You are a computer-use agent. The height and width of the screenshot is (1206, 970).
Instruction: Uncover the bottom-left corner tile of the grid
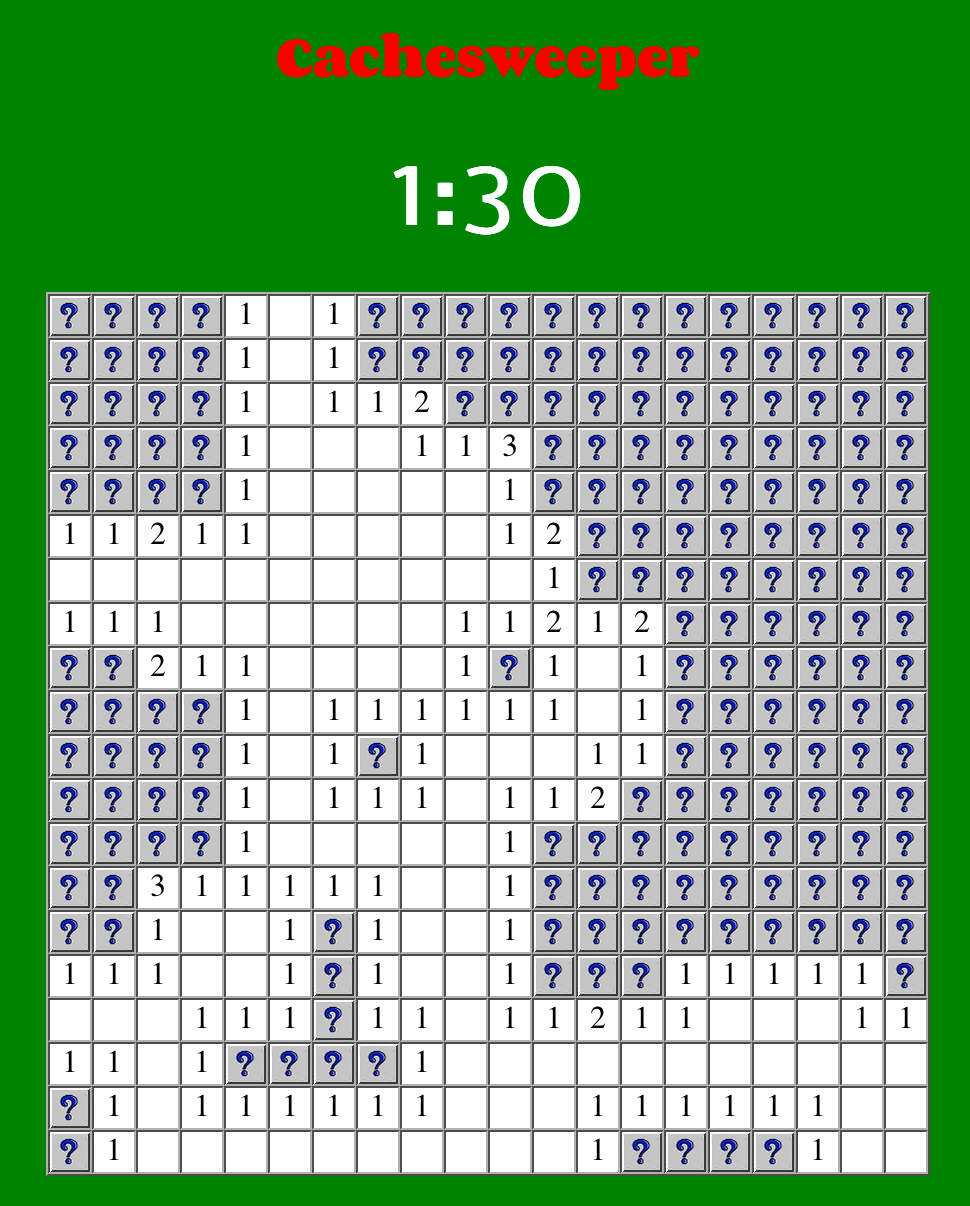tap(70, 1153)
